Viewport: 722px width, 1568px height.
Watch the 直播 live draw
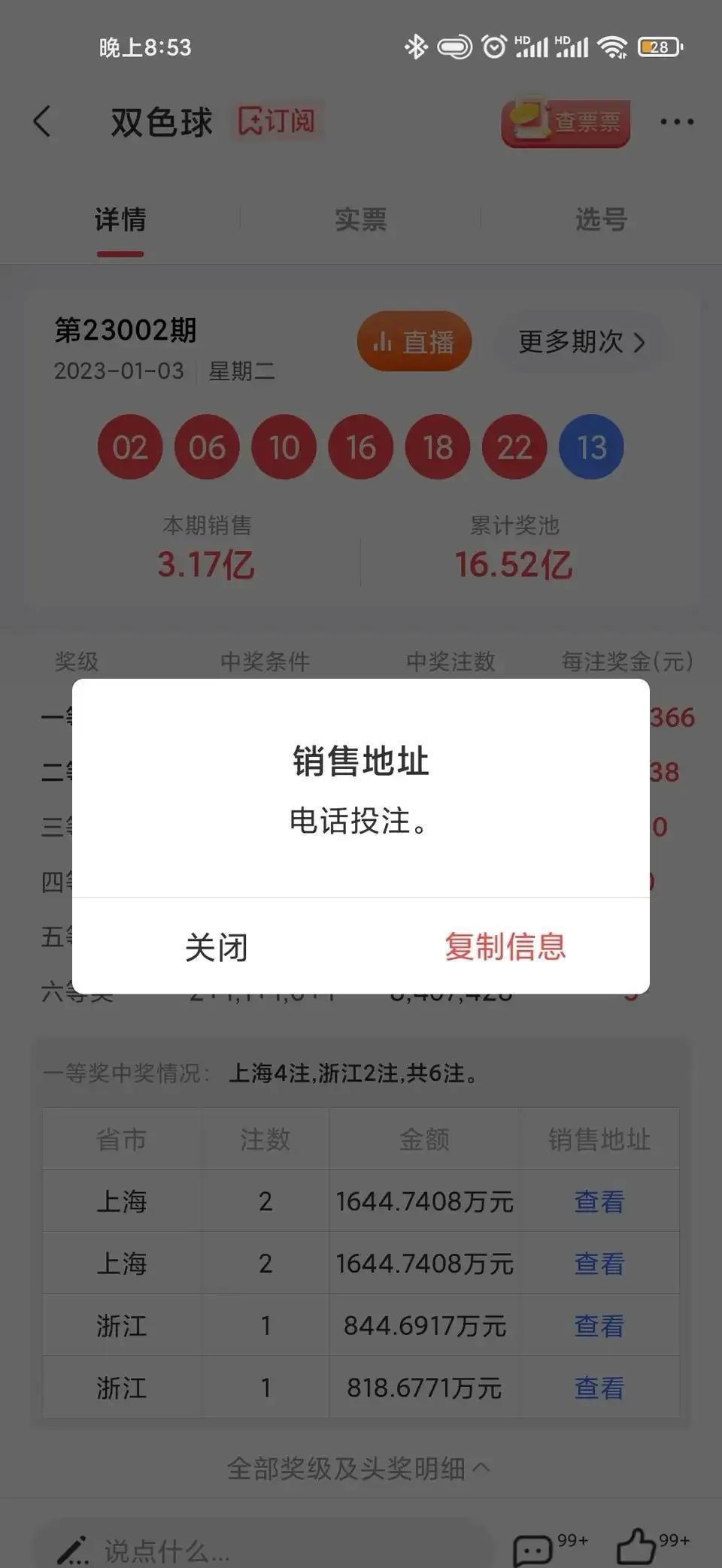click(414, 341)
